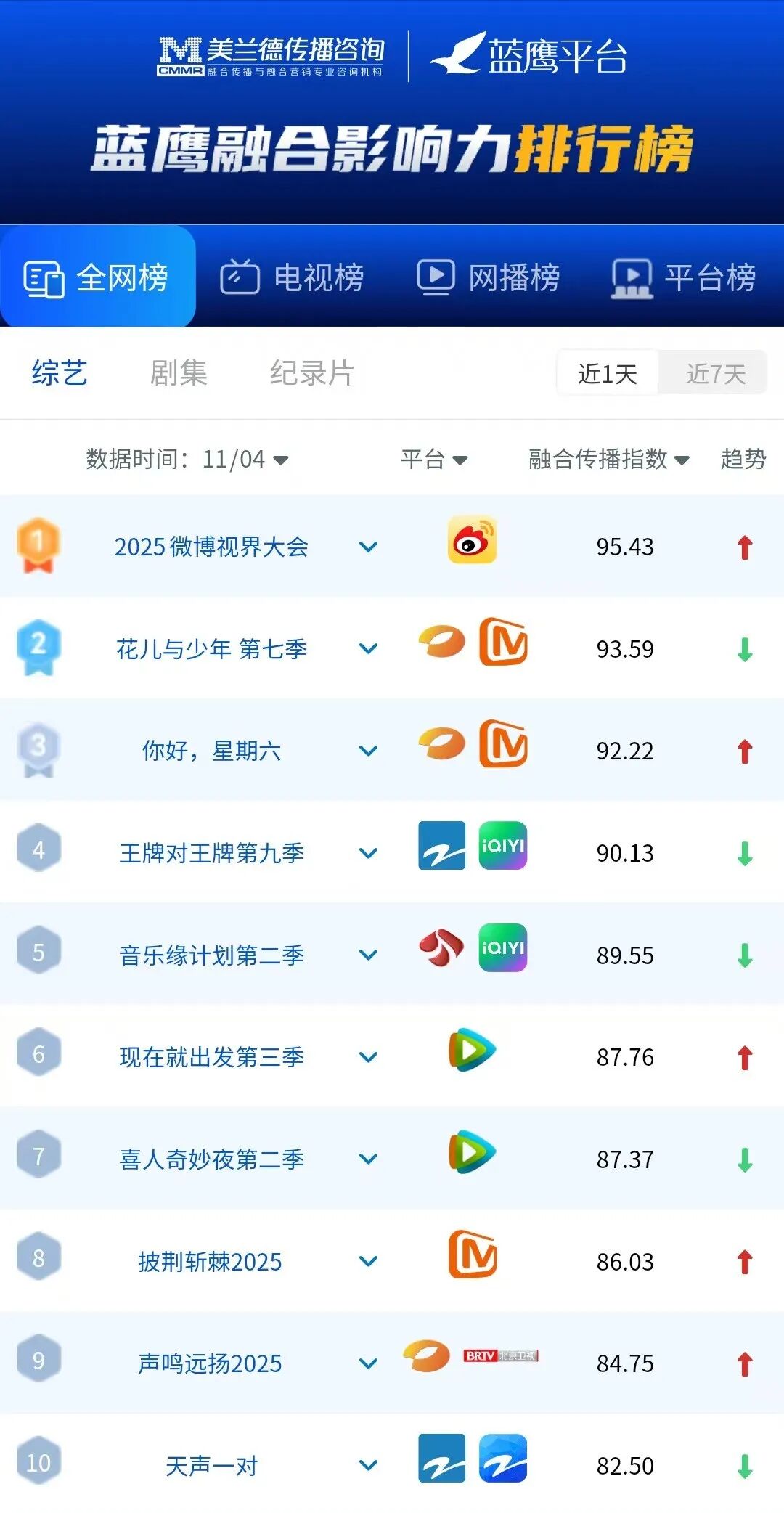
Task: Sort by 融合传播指数 dropdown
Action: (608, 459)
